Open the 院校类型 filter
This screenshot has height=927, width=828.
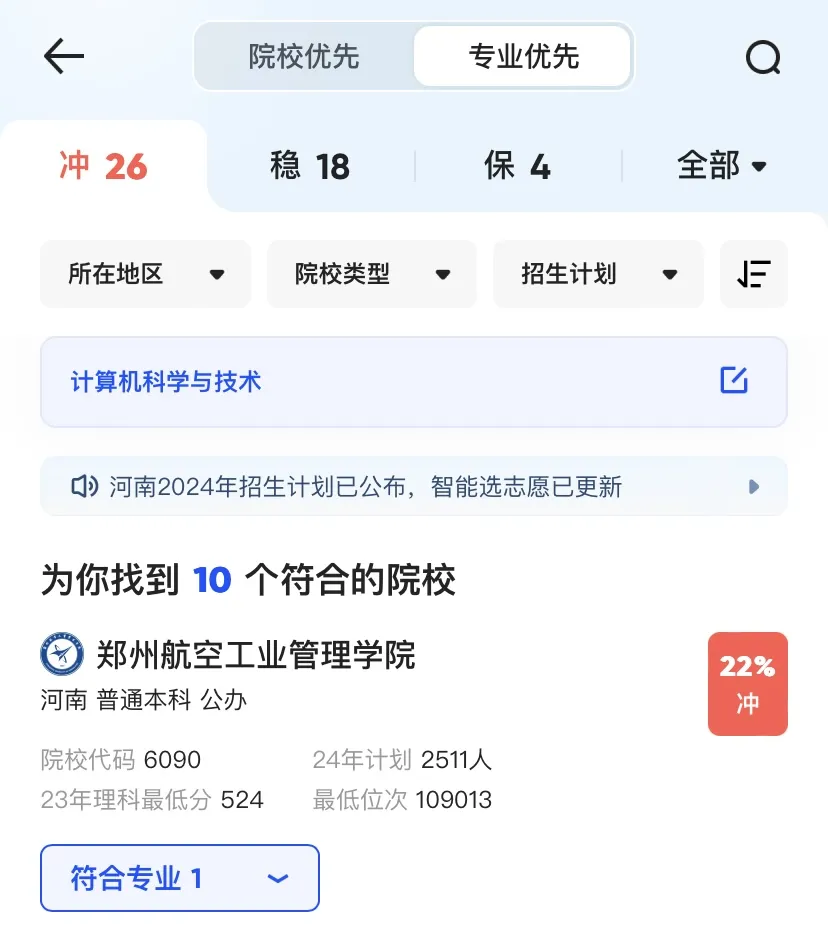coord(372,274)
